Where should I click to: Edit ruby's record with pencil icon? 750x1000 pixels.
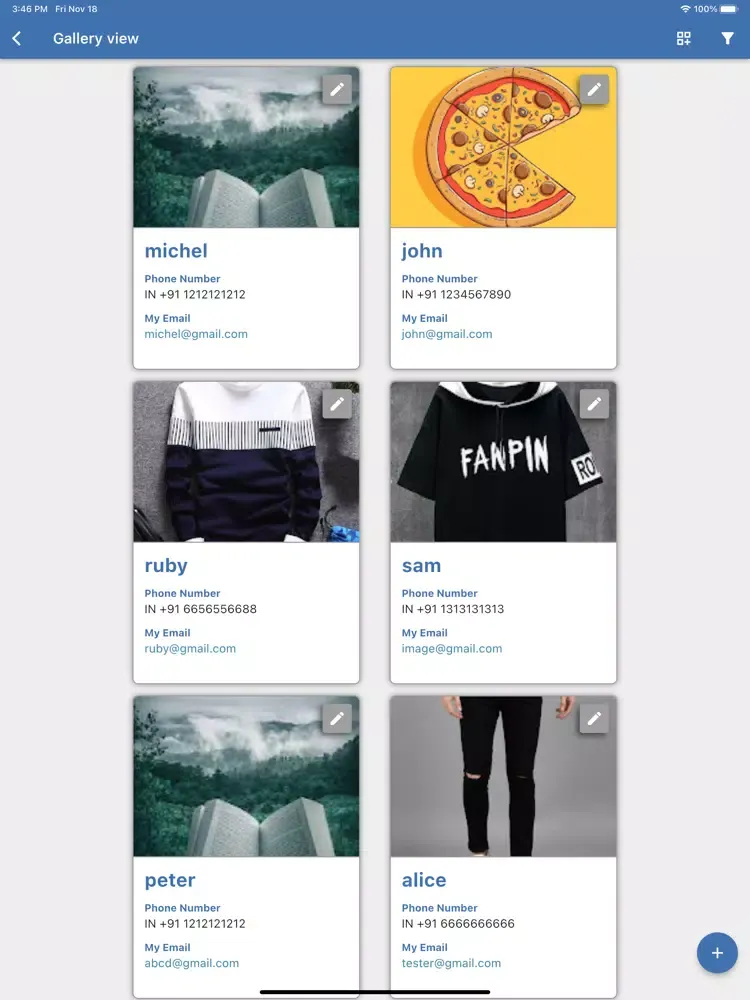tap(337, 404)
